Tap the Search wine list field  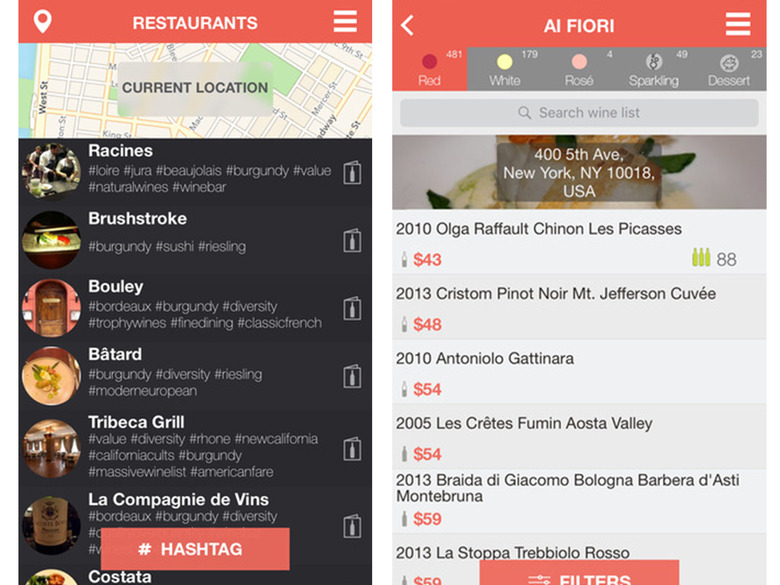pyautogui.click(x=579, y=113)
